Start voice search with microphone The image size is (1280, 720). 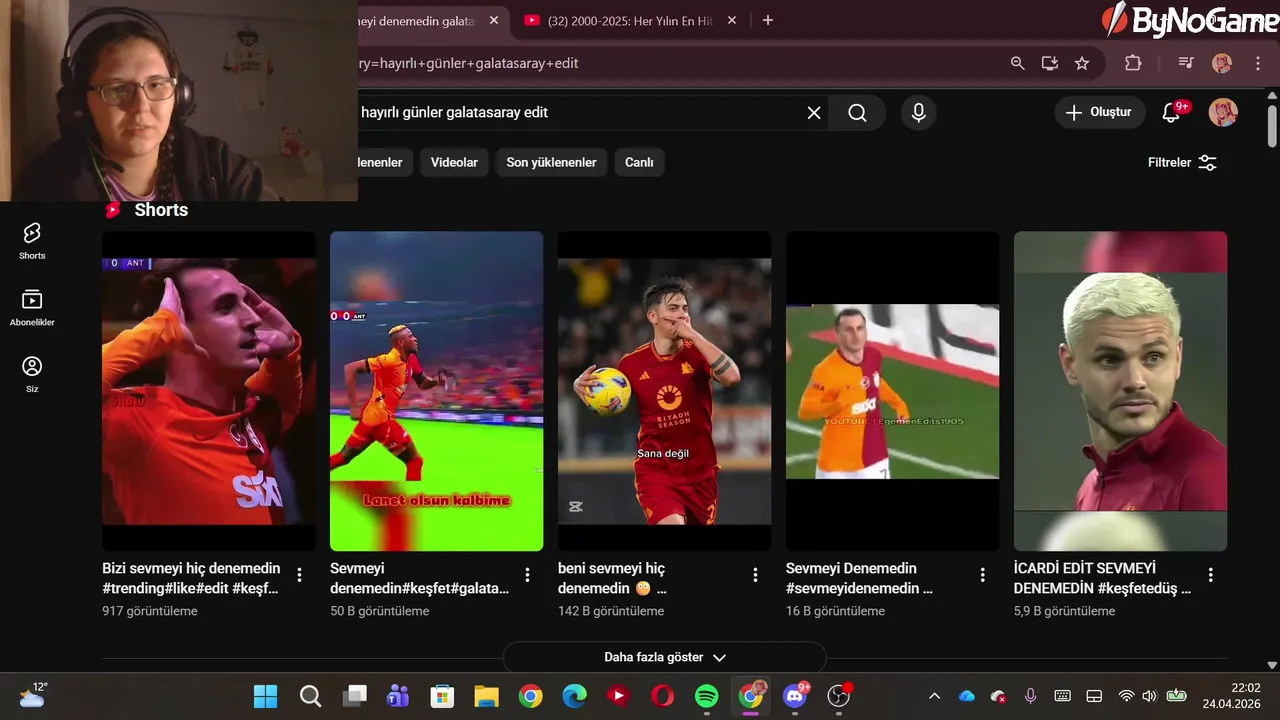(x=918, y=113)
